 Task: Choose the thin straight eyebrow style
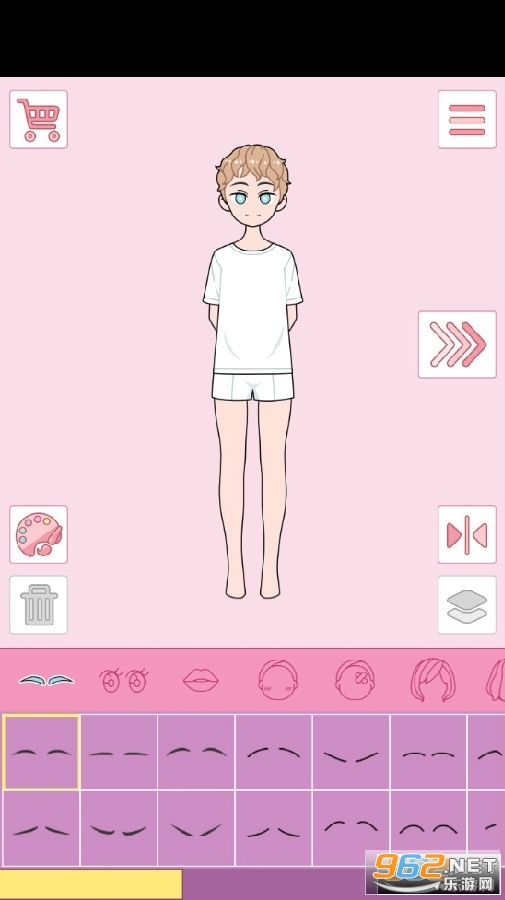tap(119, 752)
